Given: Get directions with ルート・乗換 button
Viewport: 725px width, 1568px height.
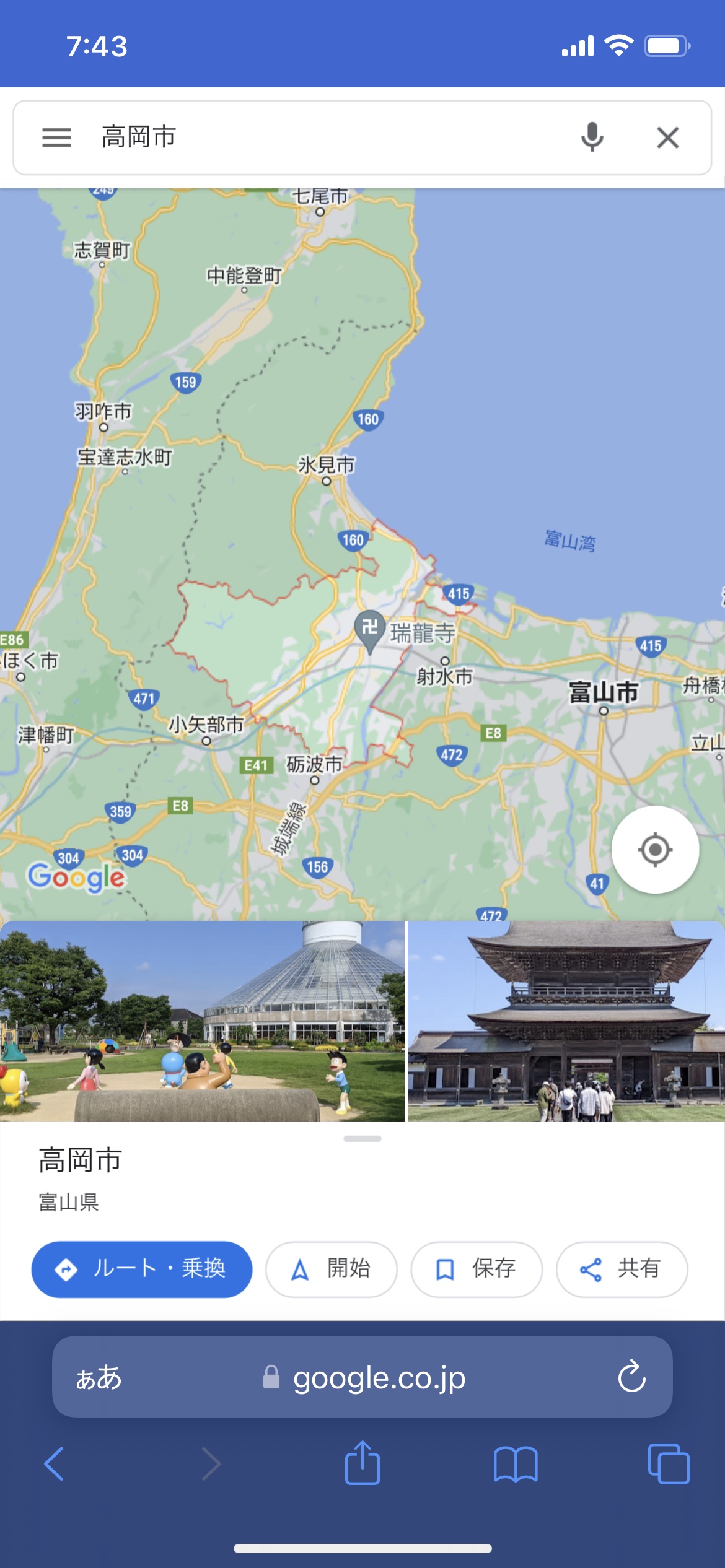Looking at the screenshot, I should [142, 1269].
